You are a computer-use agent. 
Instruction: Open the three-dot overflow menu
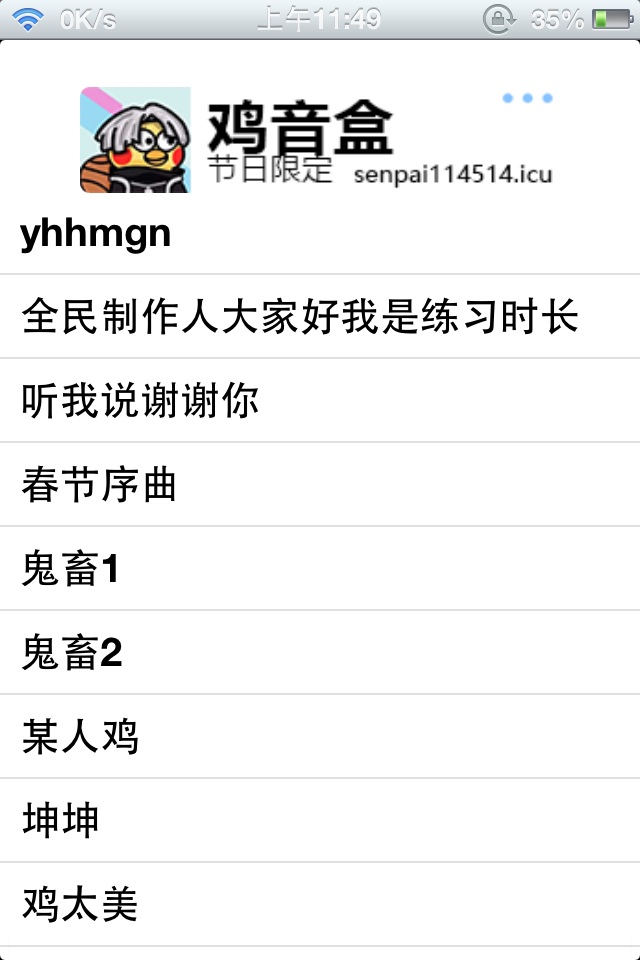(527, 98)
